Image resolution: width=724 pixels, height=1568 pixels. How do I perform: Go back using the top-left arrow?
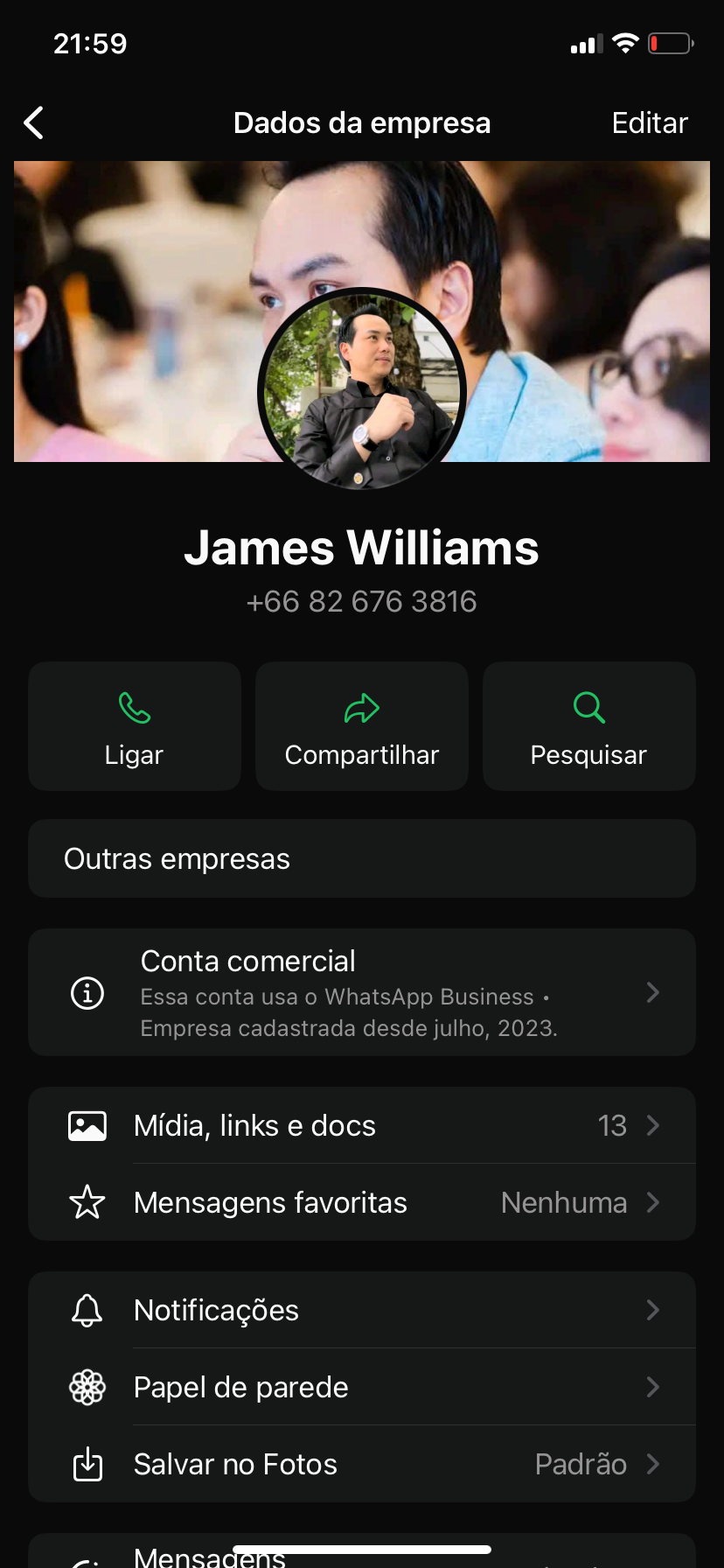34,123
